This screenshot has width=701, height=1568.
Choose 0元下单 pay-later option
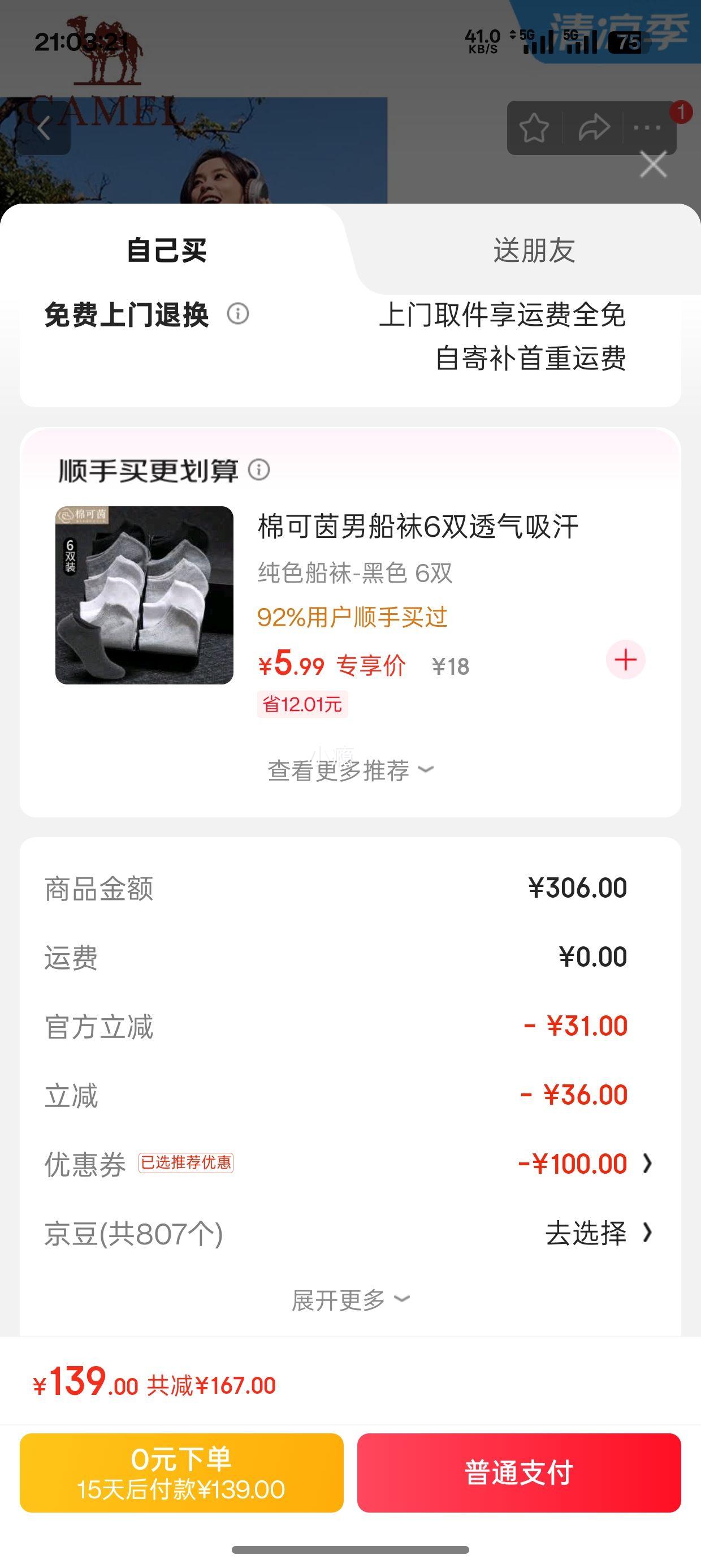point(181,1473)
